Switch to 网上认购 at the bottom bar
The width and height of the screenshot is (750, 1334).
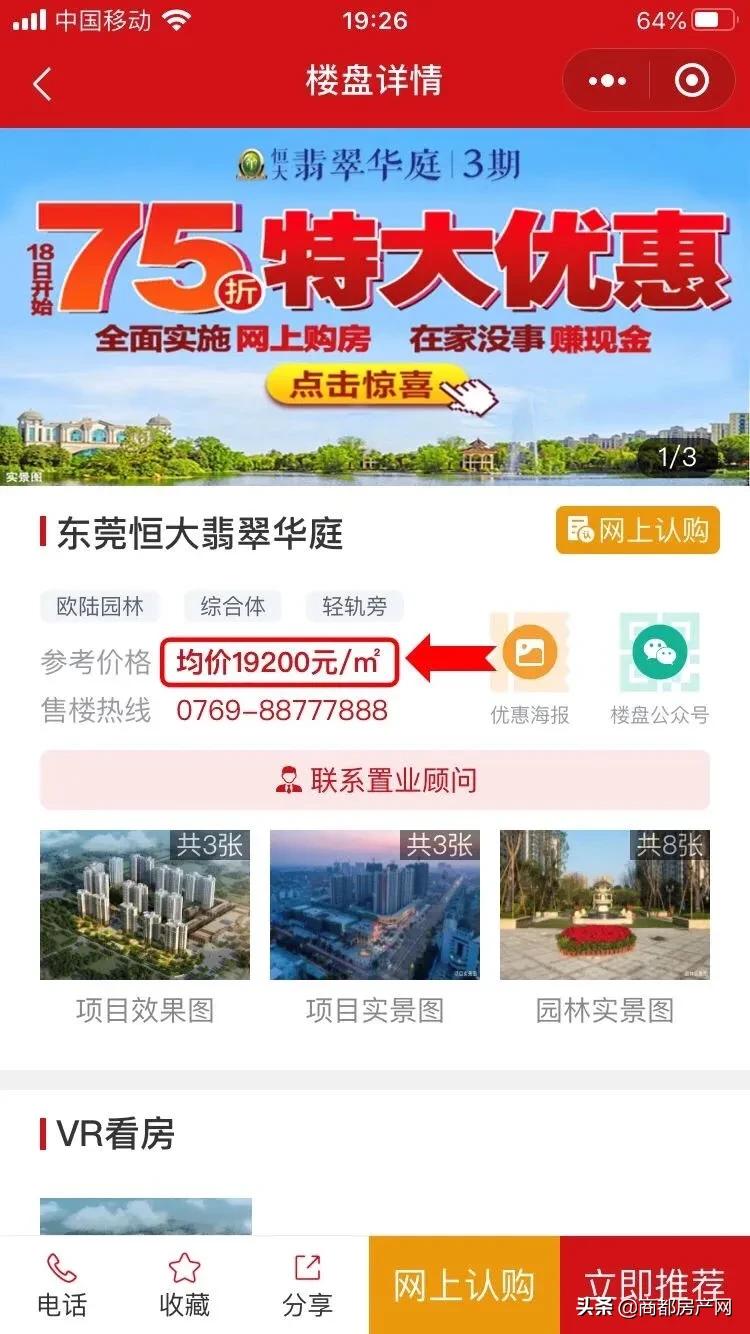click(x=465, y=1285)
